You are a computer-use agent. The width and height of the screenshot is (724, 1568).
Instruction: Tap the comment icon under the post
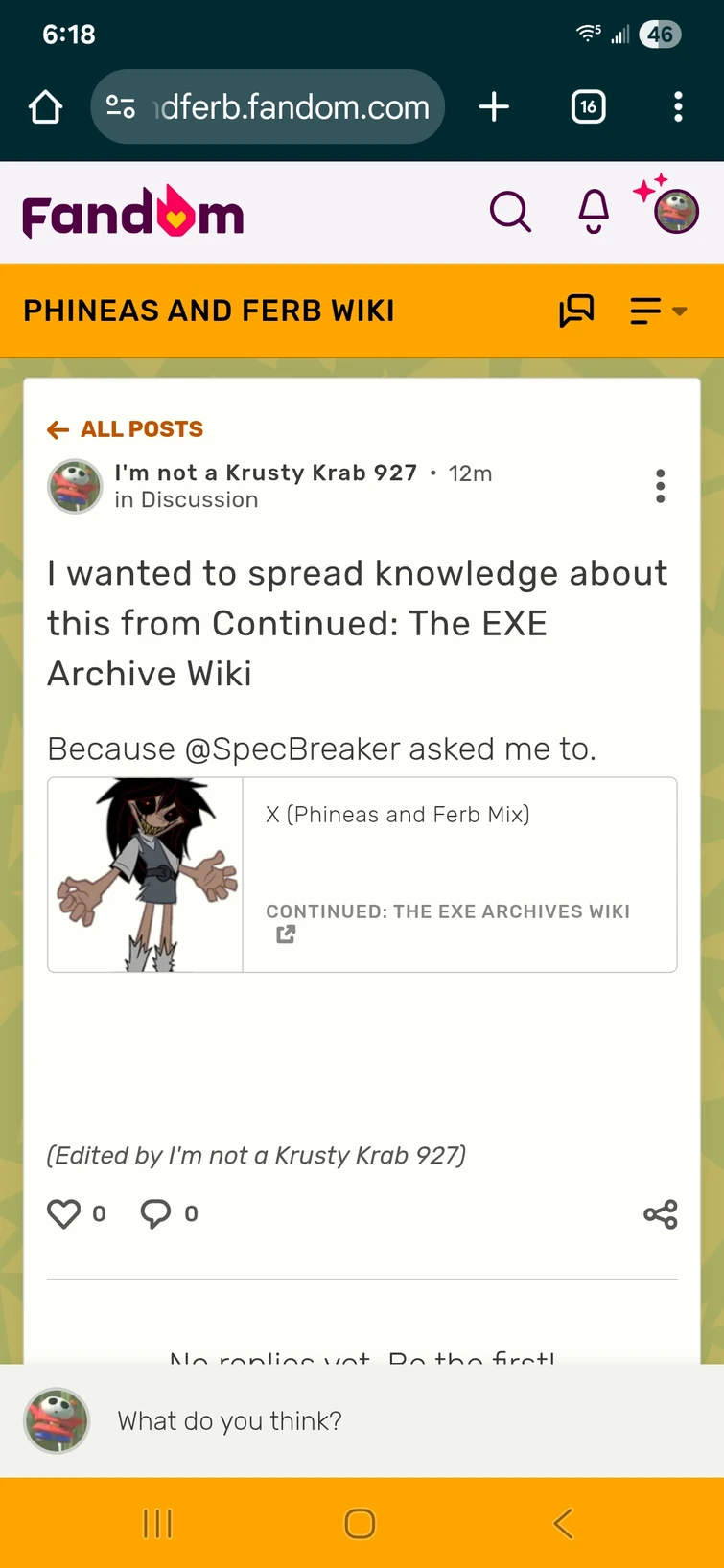tap(155, 1213)
